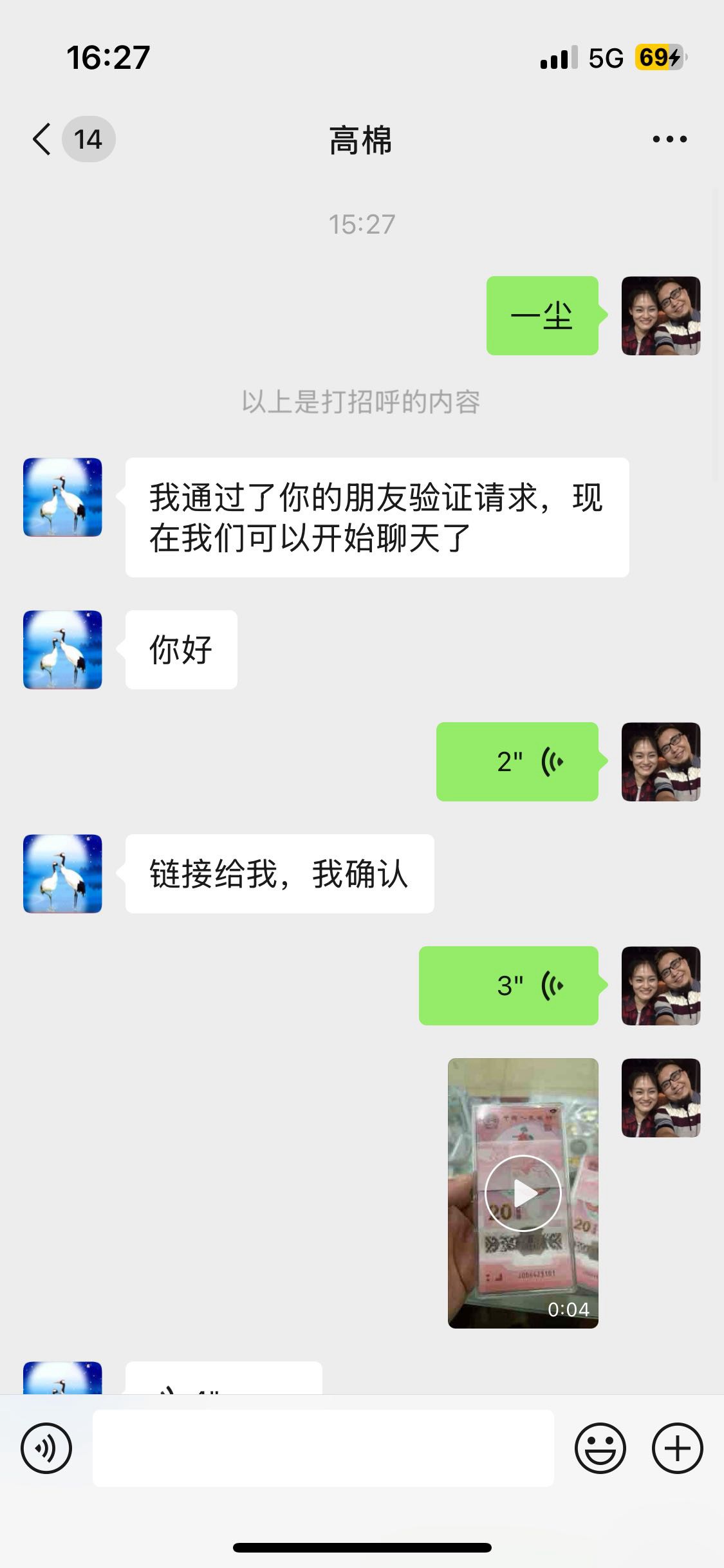This screenshot has height=1568, width=724.
Task: Play the 0:04 video message
Action: (523, 1193)
